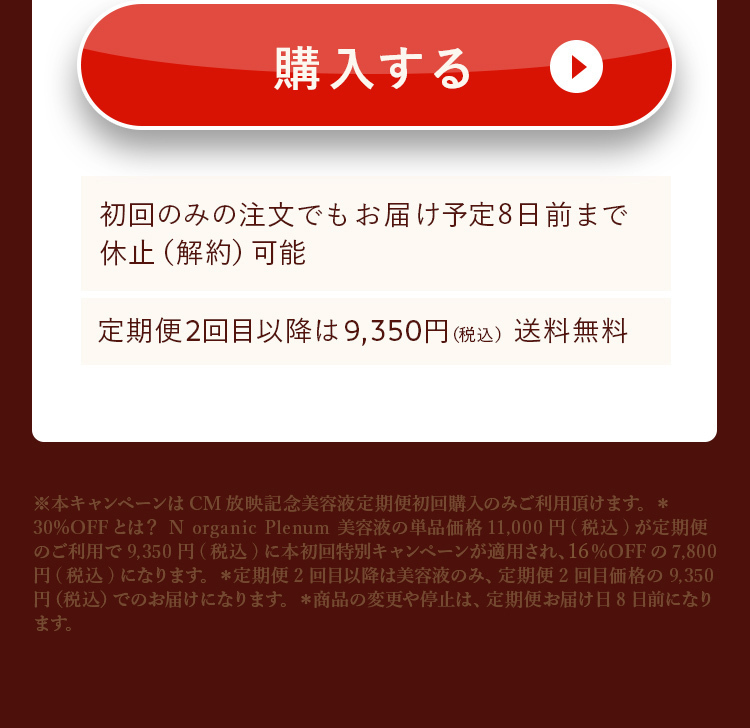Tap the red 購入する purchase button
The image size is (750, 728).
tap(376, 67)
